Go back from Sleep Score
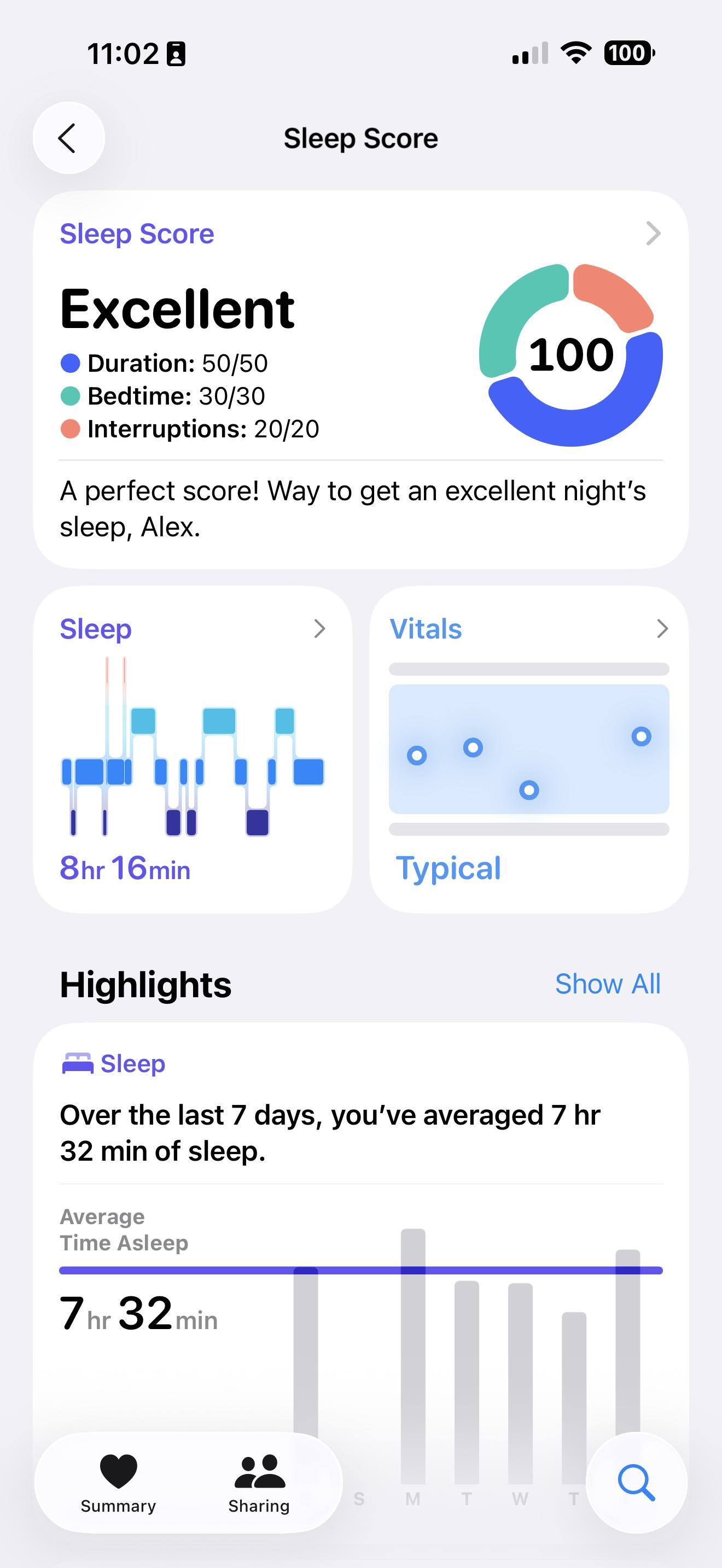Screen dimensions: 722x1568 (68, 138)
